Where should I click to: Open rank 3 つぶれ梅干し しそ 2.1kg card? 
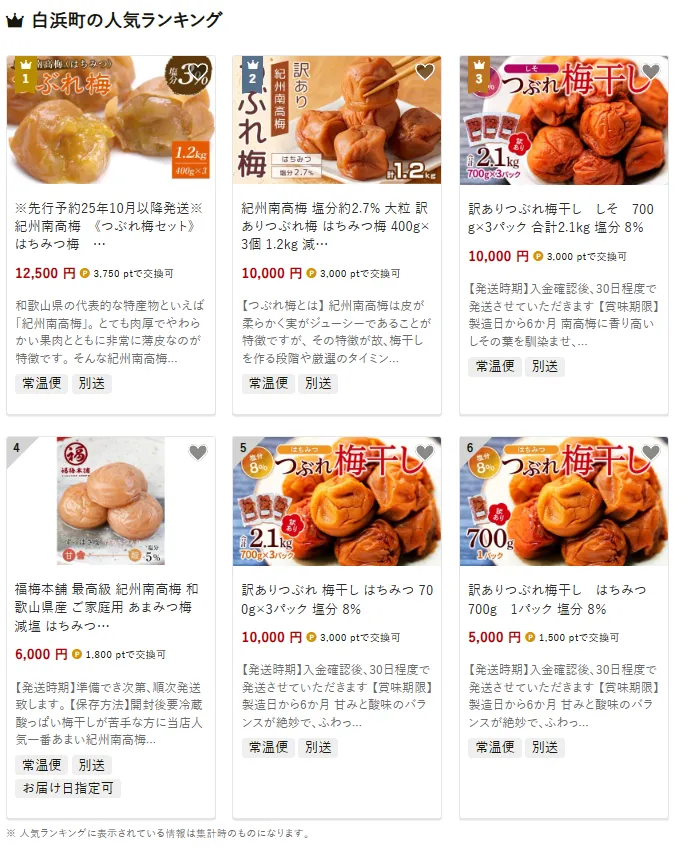point(563,218)
